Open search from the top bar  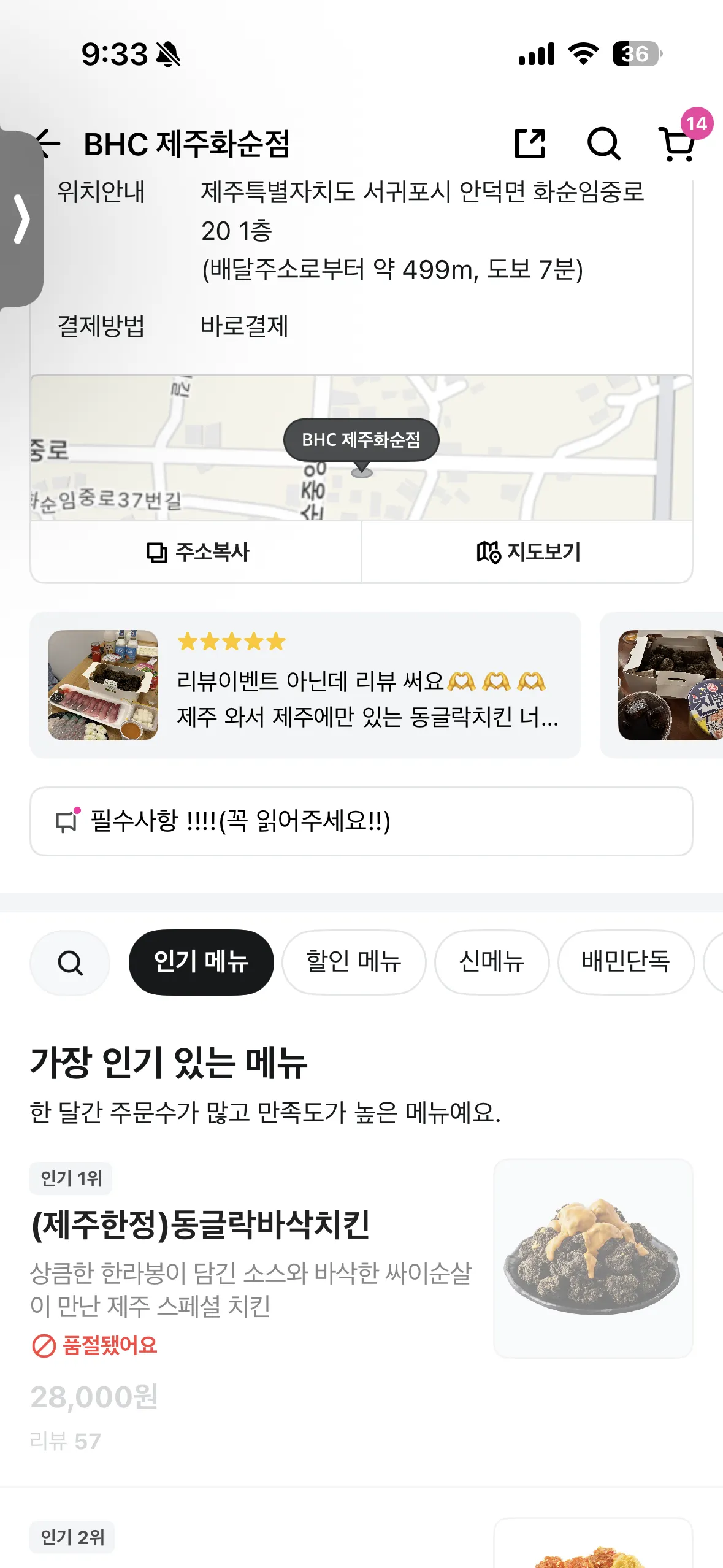(603, 144)
